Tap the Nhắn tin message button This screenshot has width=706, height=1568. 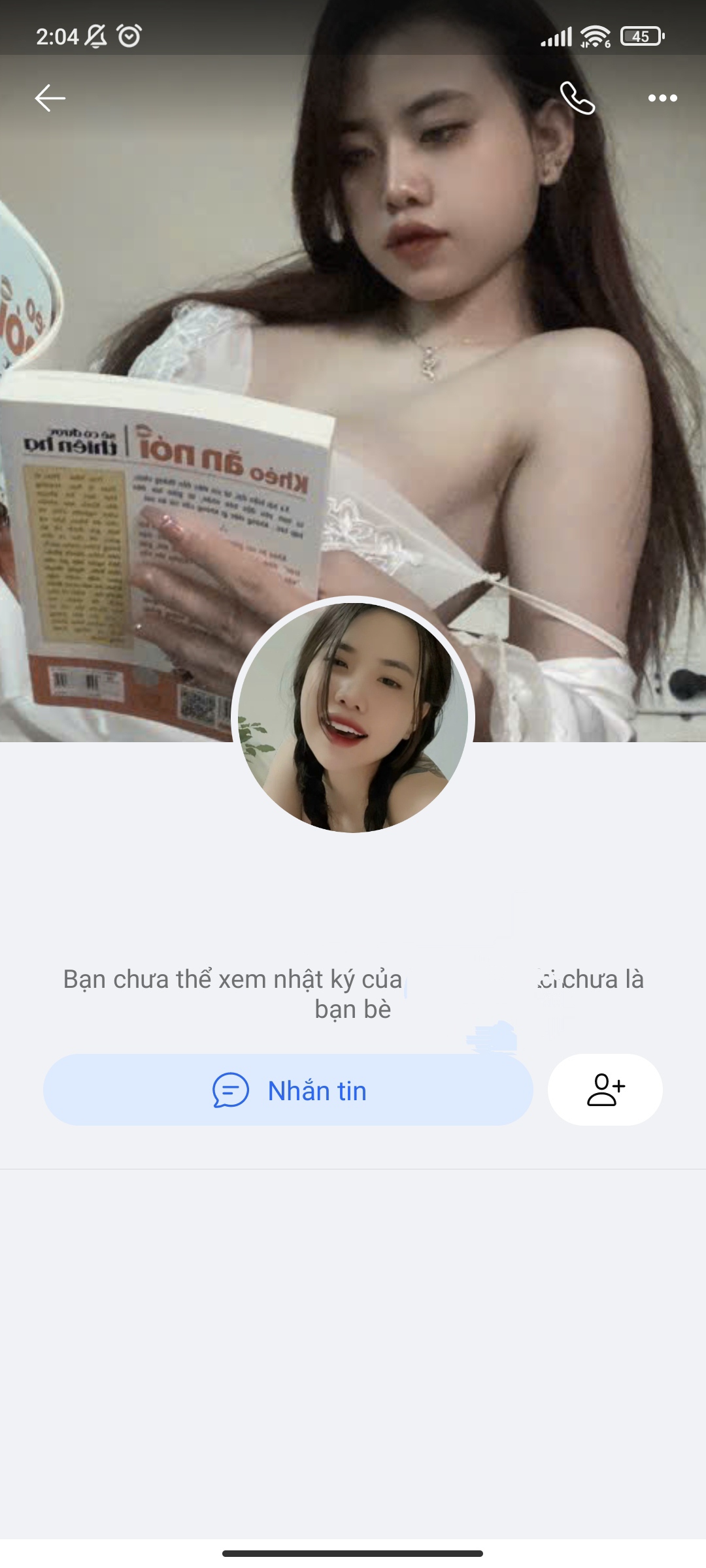(x=288, y=1090)
